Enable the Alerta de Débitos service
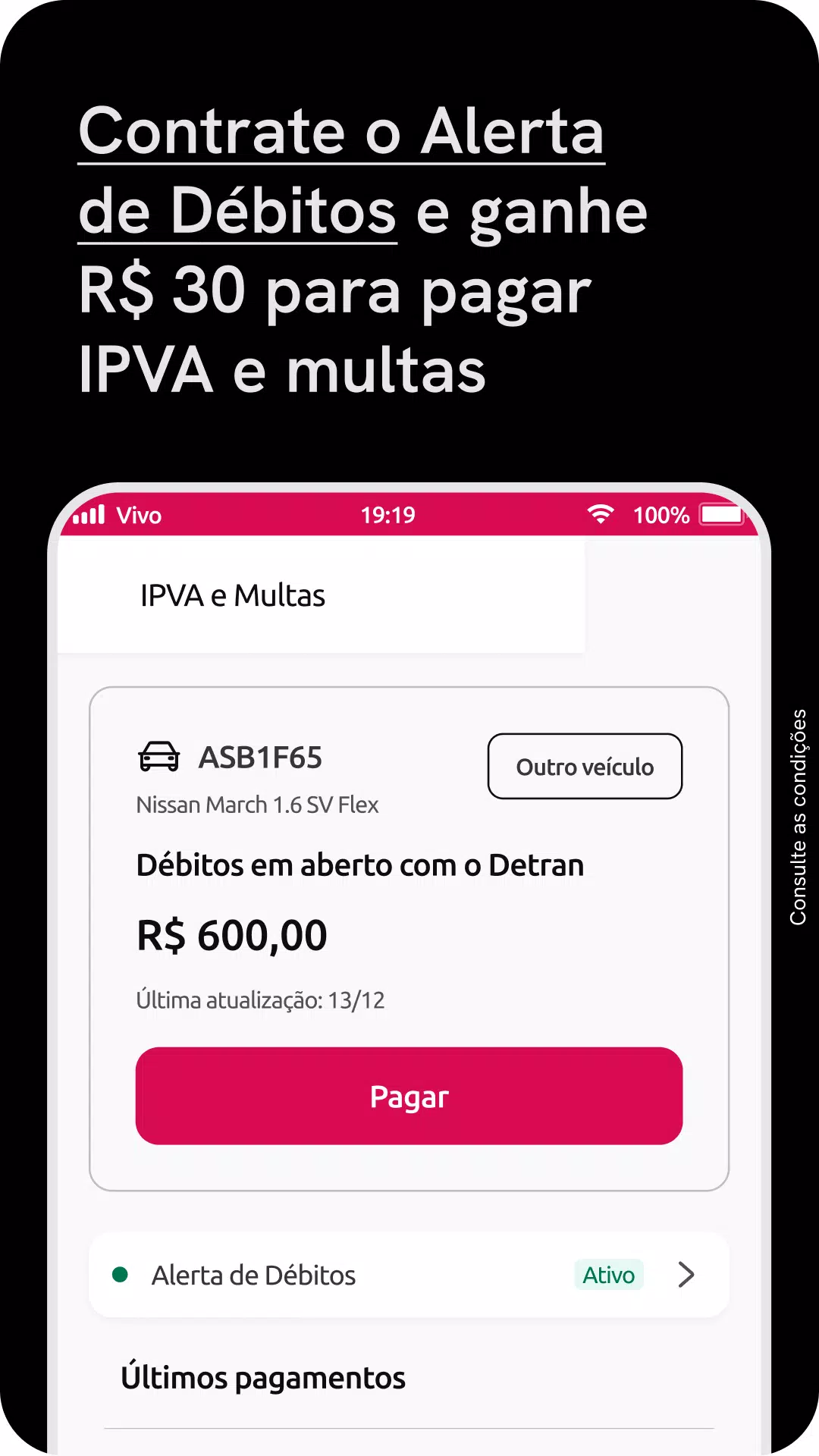 tap(255, 1274)
